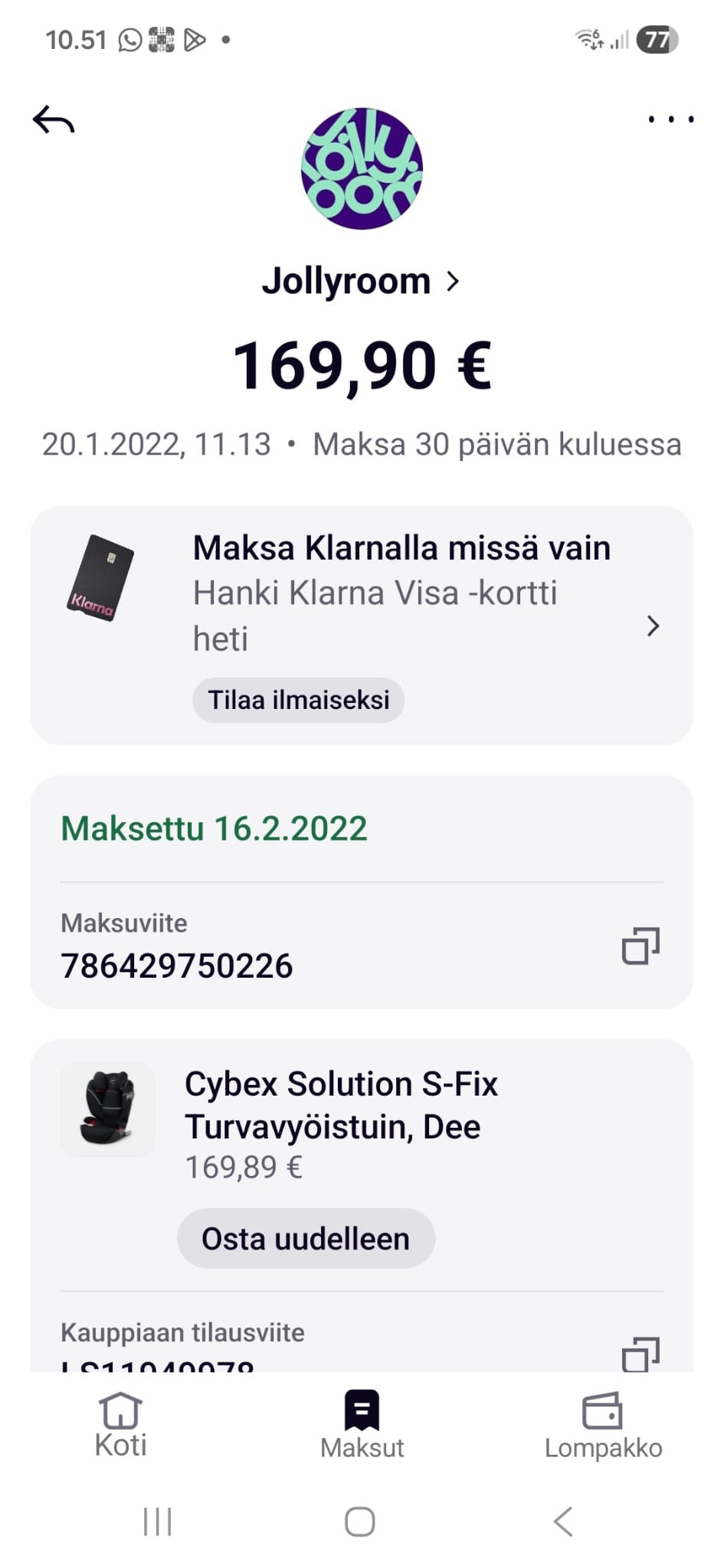Order the Klarna card with Tilaa ilmaiseksi
Viewport: 724px width, 1568px height.
297,699
